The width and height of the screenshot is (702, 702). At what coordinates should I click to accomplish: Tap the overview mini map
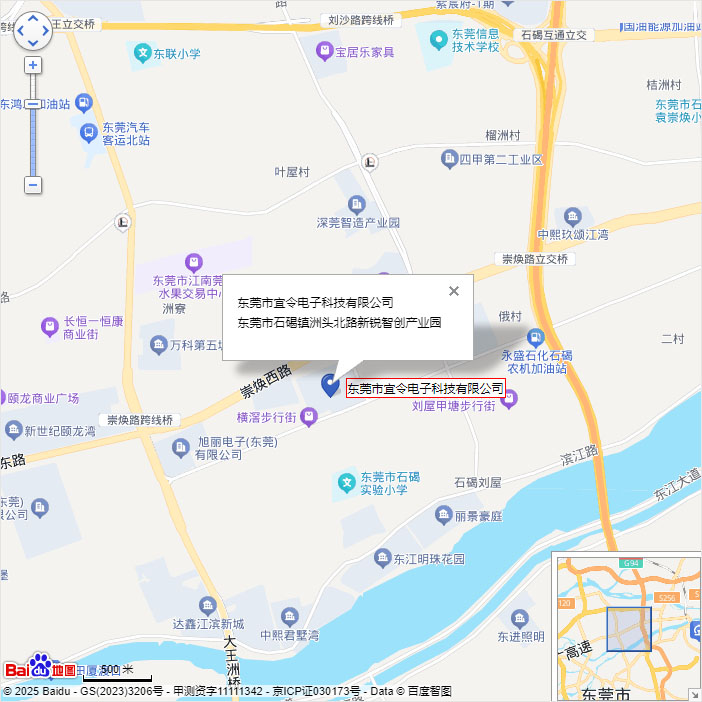click(x=628, y=628)
